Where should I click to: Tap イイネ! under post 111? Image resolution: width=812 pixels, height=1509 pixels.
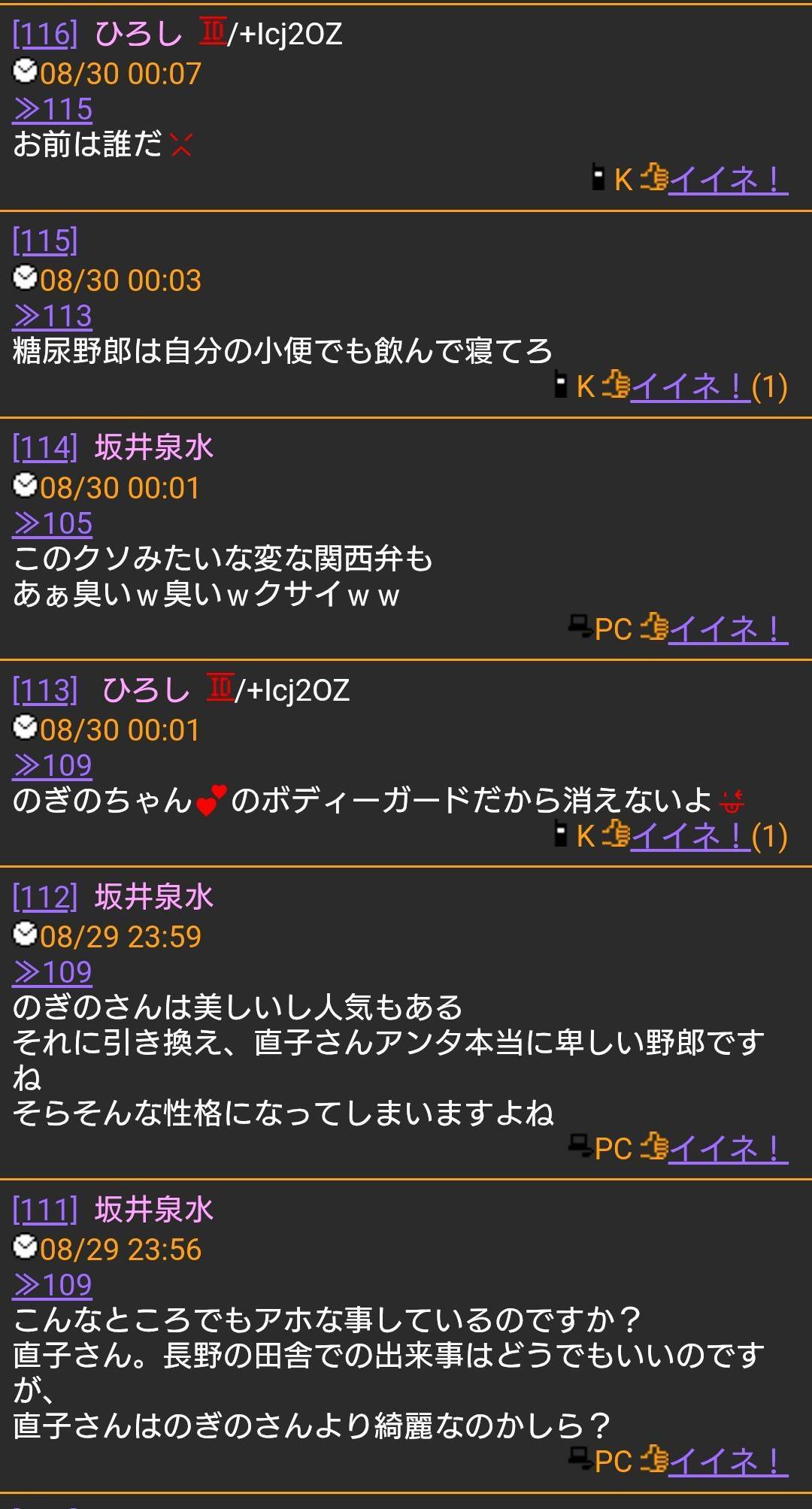pos(728,1462)
